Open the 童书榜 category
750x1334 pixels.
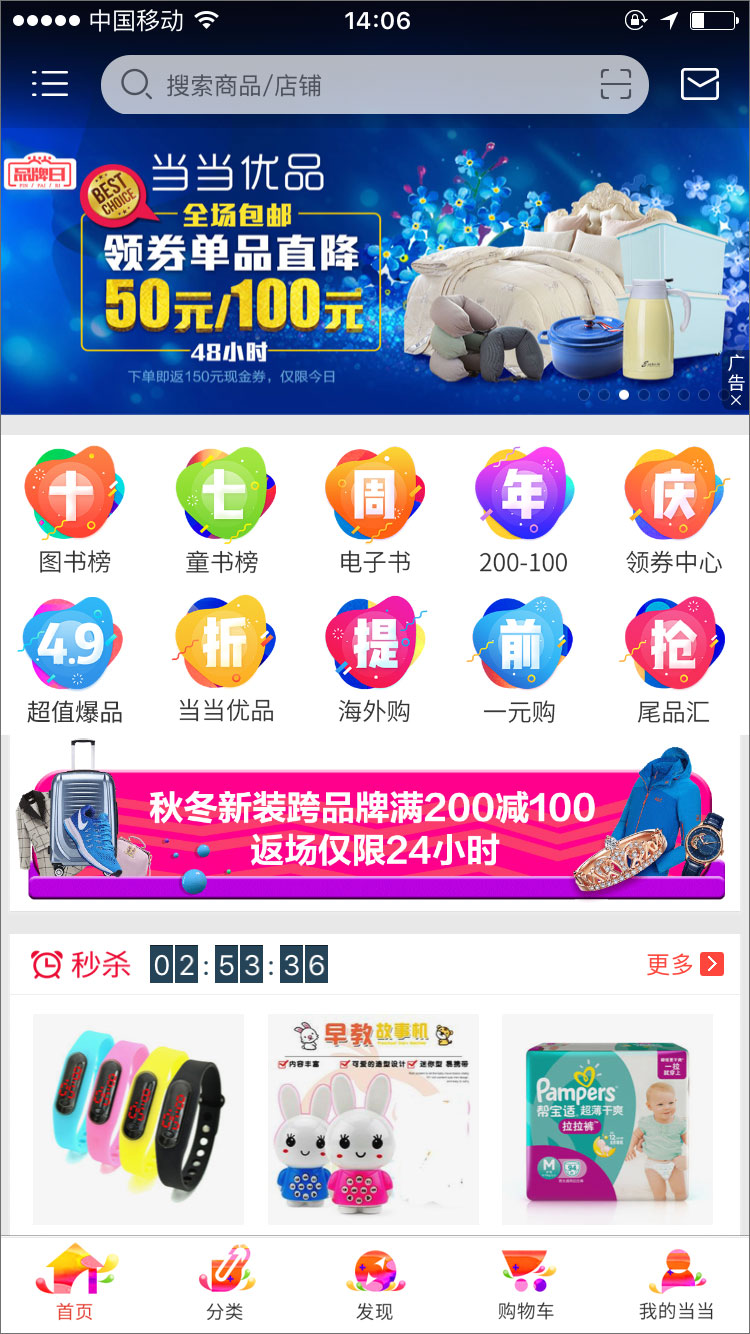(222, 510)
